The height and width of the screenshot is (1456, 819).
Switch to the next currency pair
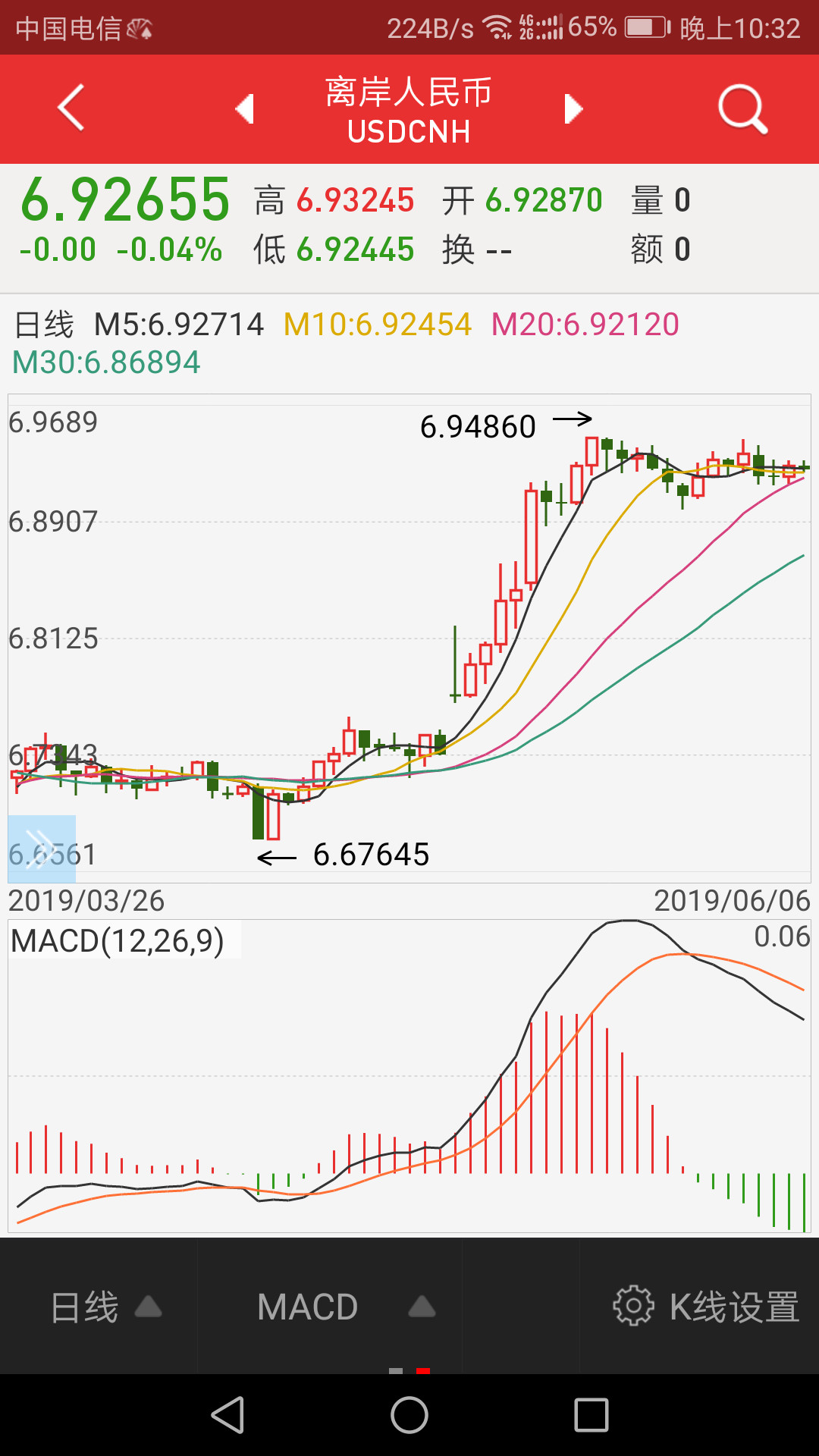click(x=573, y=109)
